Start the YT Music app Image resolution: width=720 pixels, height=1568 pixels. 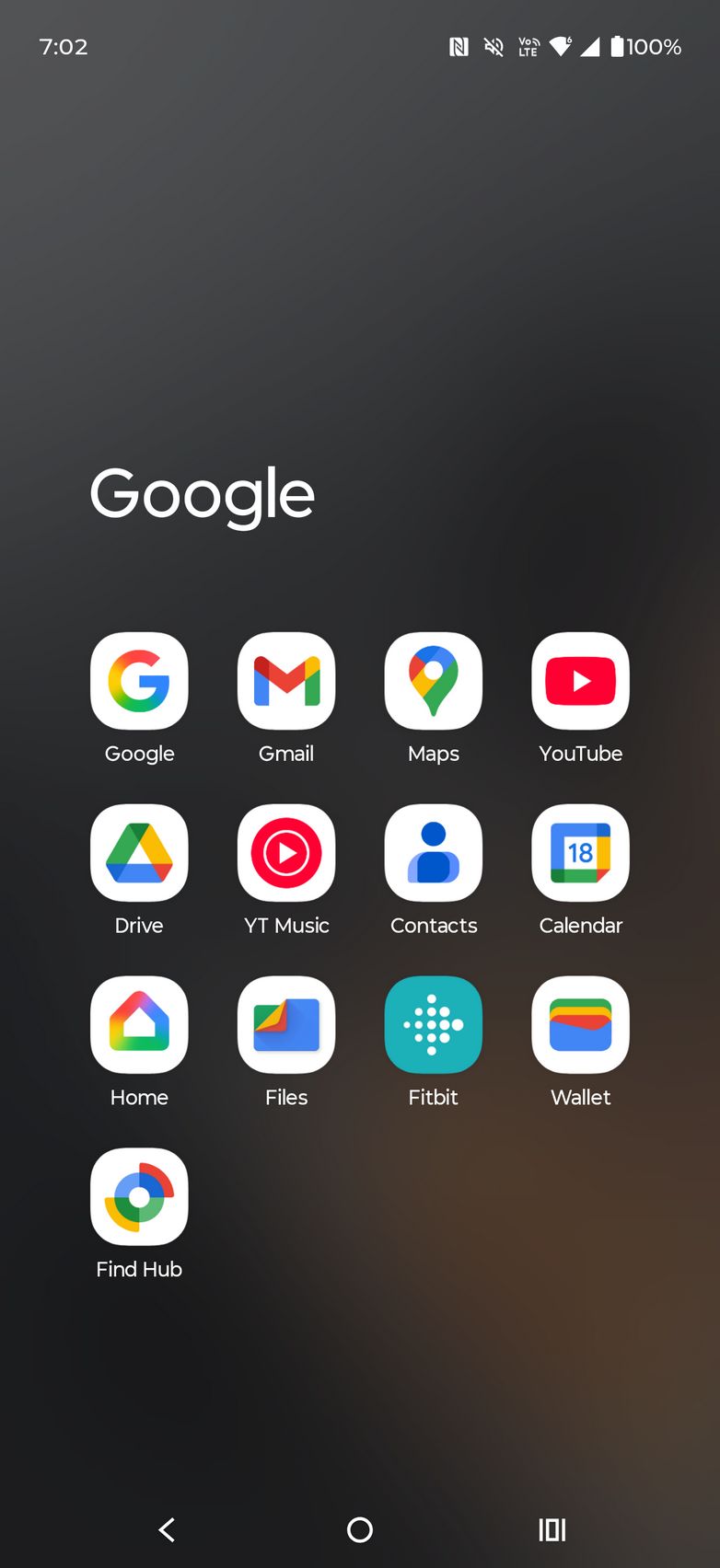pyautogui.click(x=286, y=853)
